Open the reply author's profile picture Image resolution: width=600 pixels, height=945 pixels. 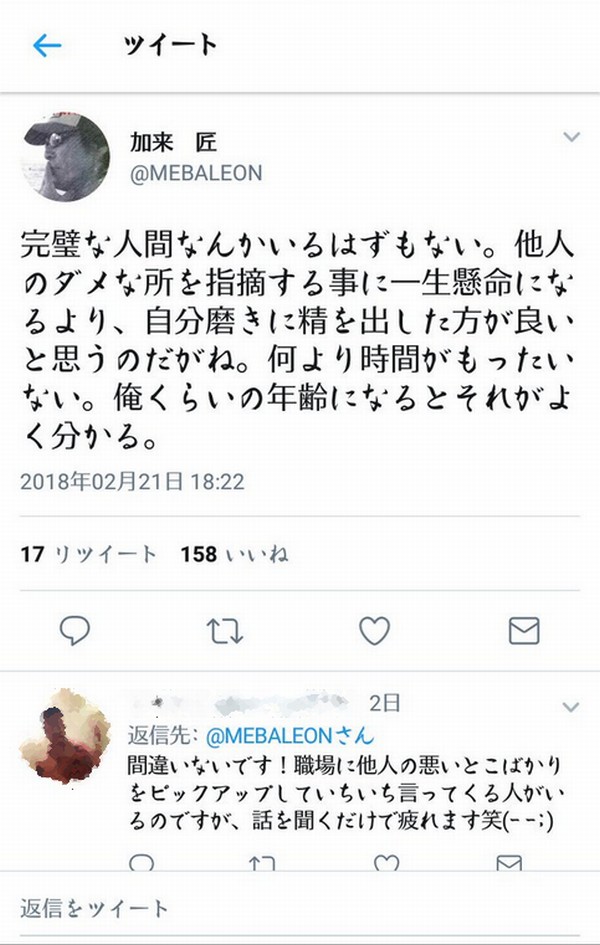(66, 735)
